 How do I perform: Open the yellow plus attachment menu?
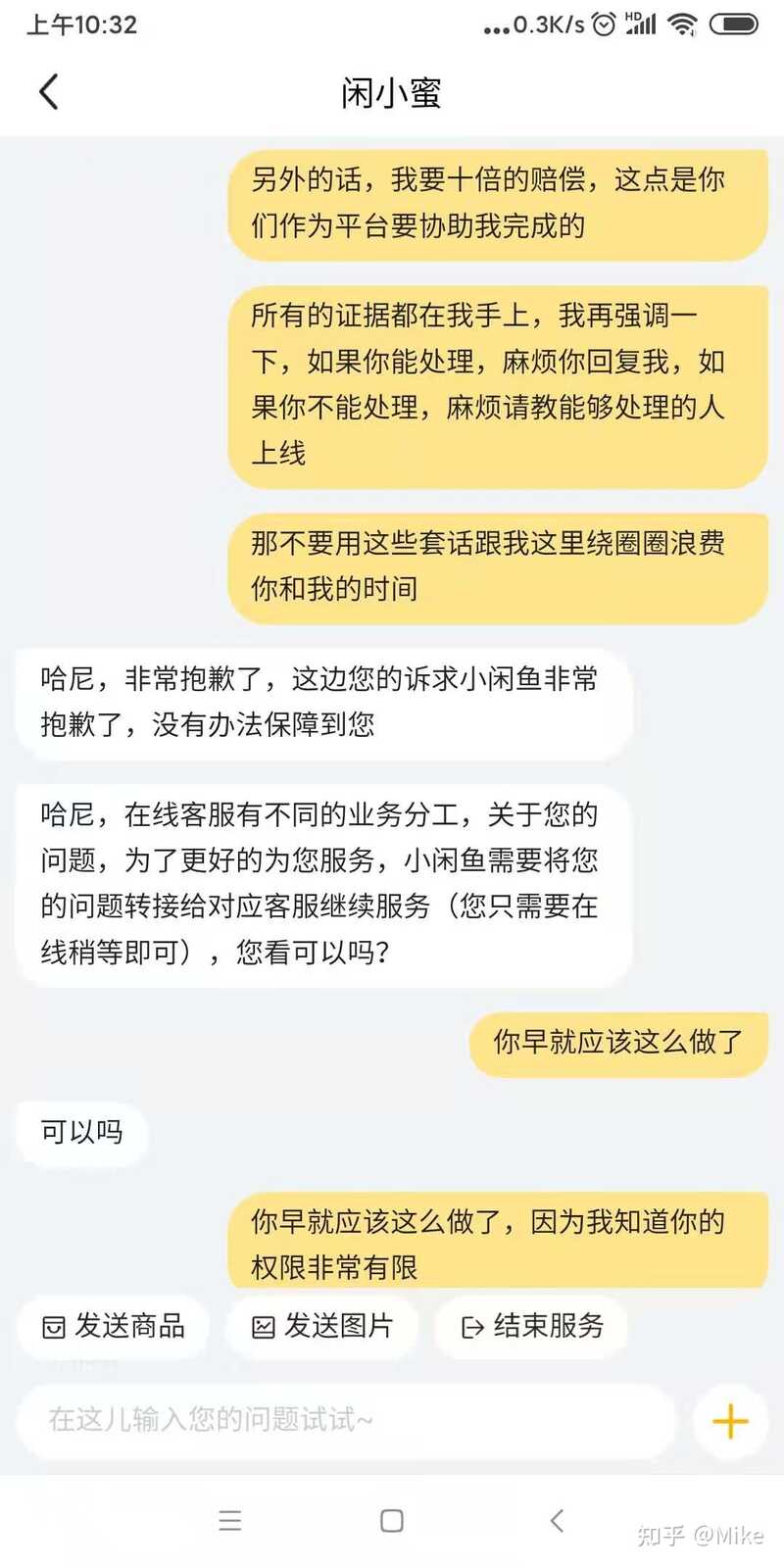pos(730,1421)
